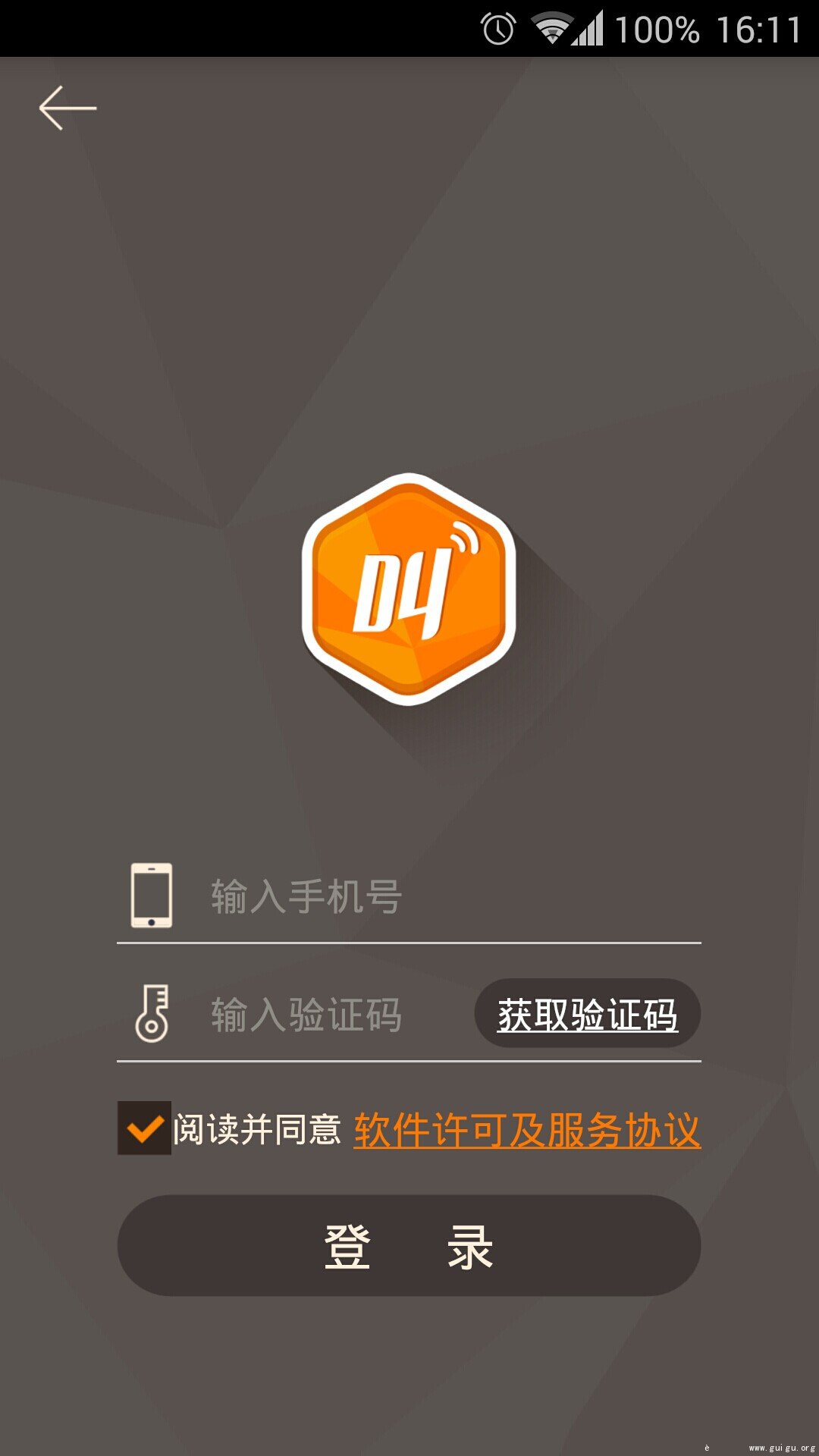819x1456 pixels.
Task: Uncheck the 阅读并同意 agreement checkbox
Action: pyautogui.click(x=144, y=1128)
